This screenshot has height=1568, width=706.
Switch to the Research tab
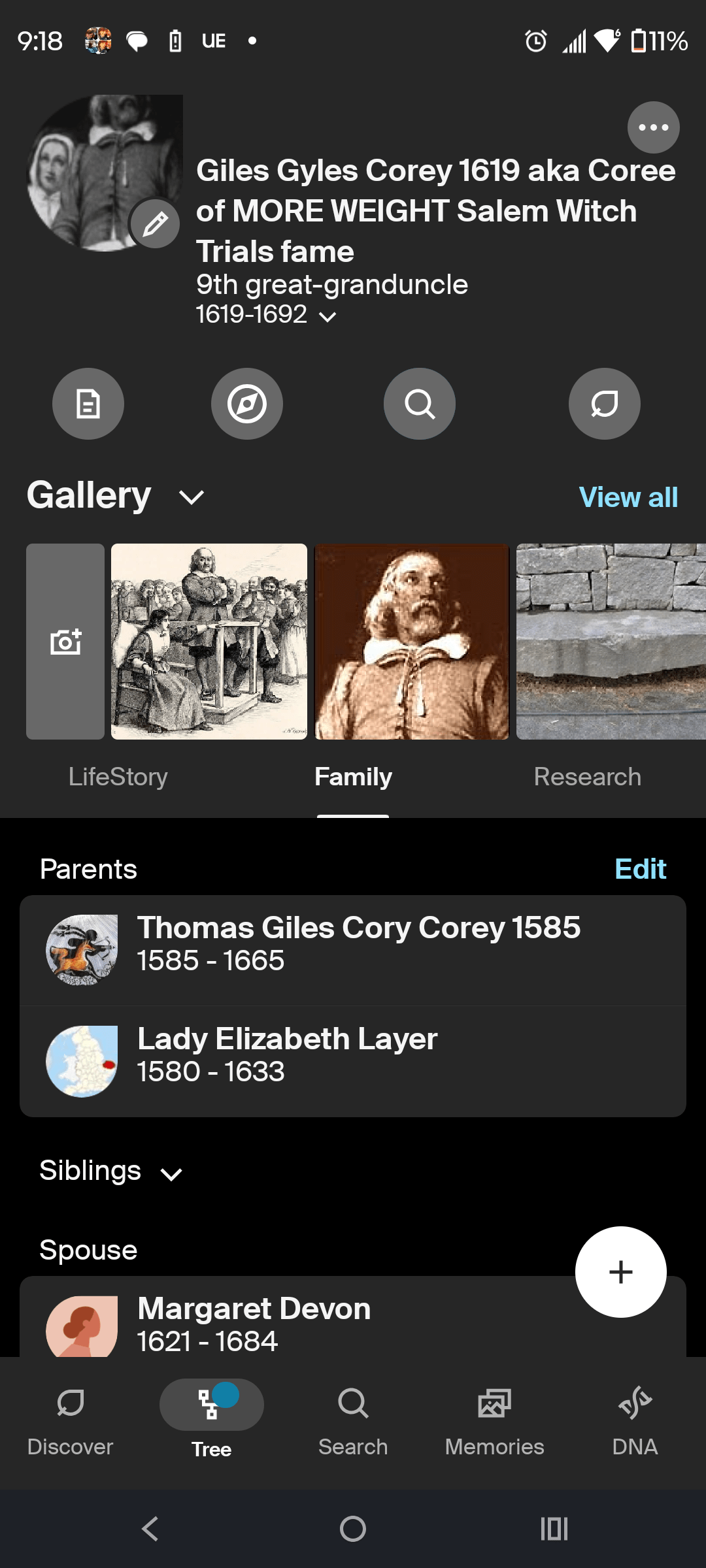587,776
